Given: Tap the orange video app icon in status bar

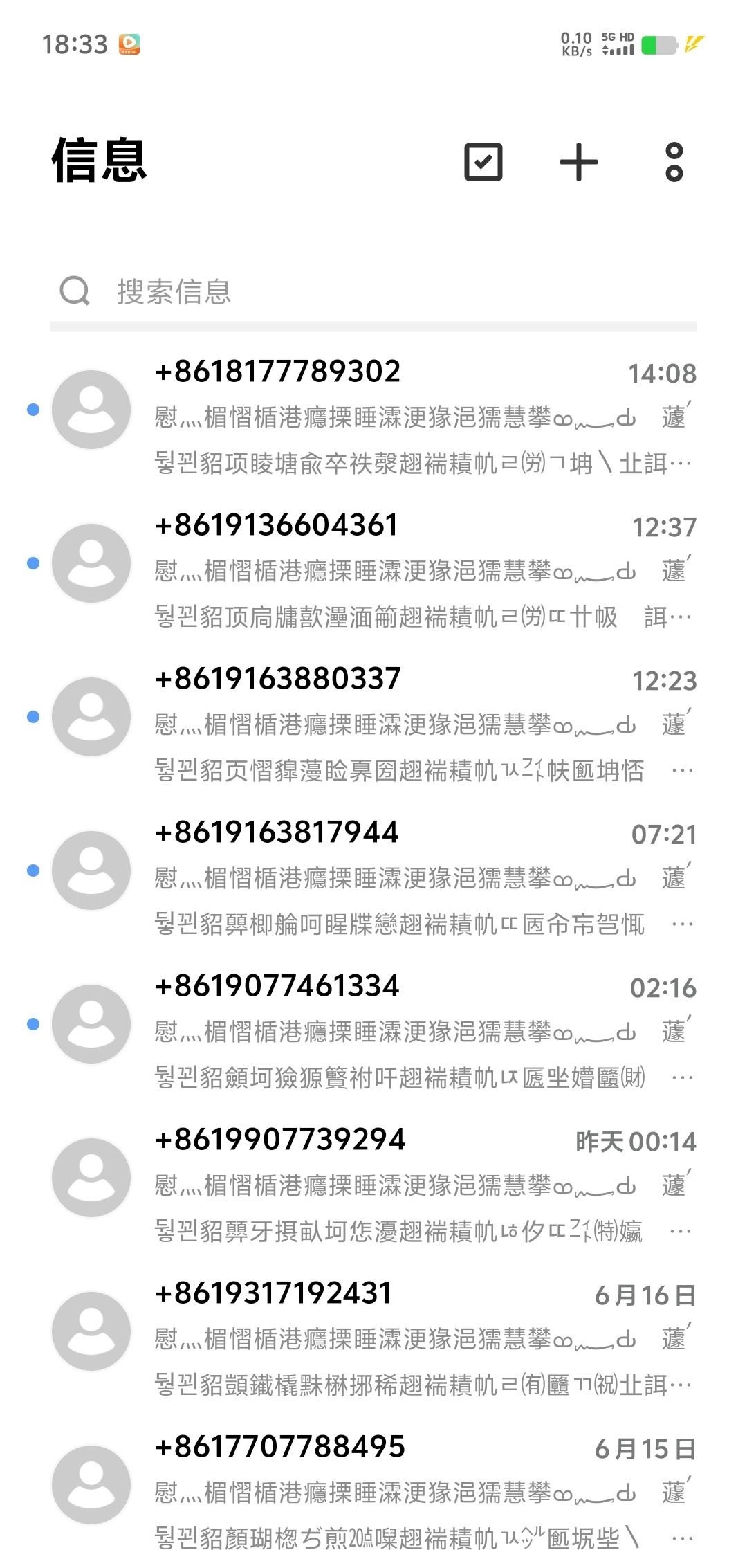Looking at the screenshot, I should click(x=129, y=44).
